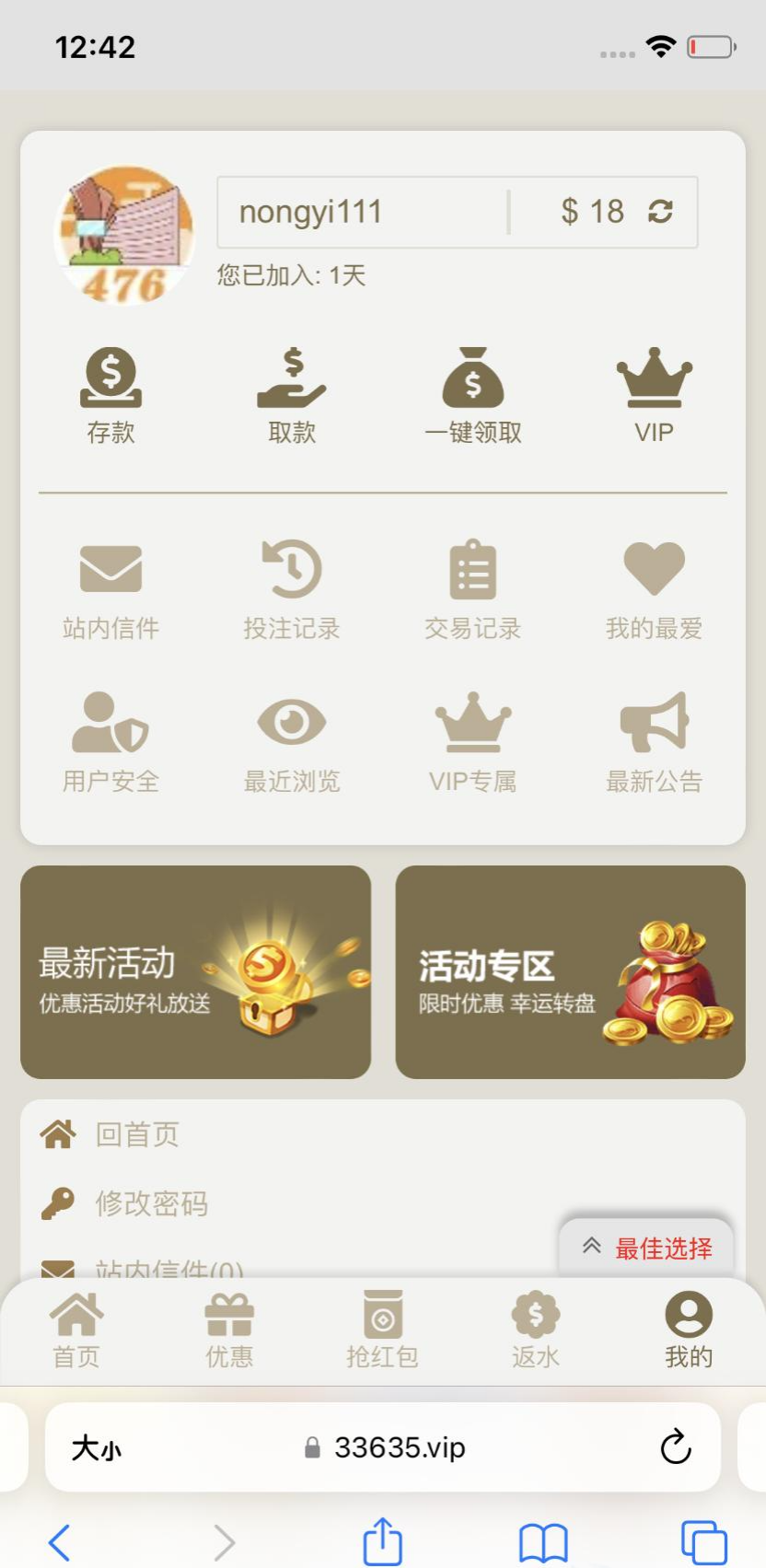Open 修改密码 to change password

[151, 1203]
